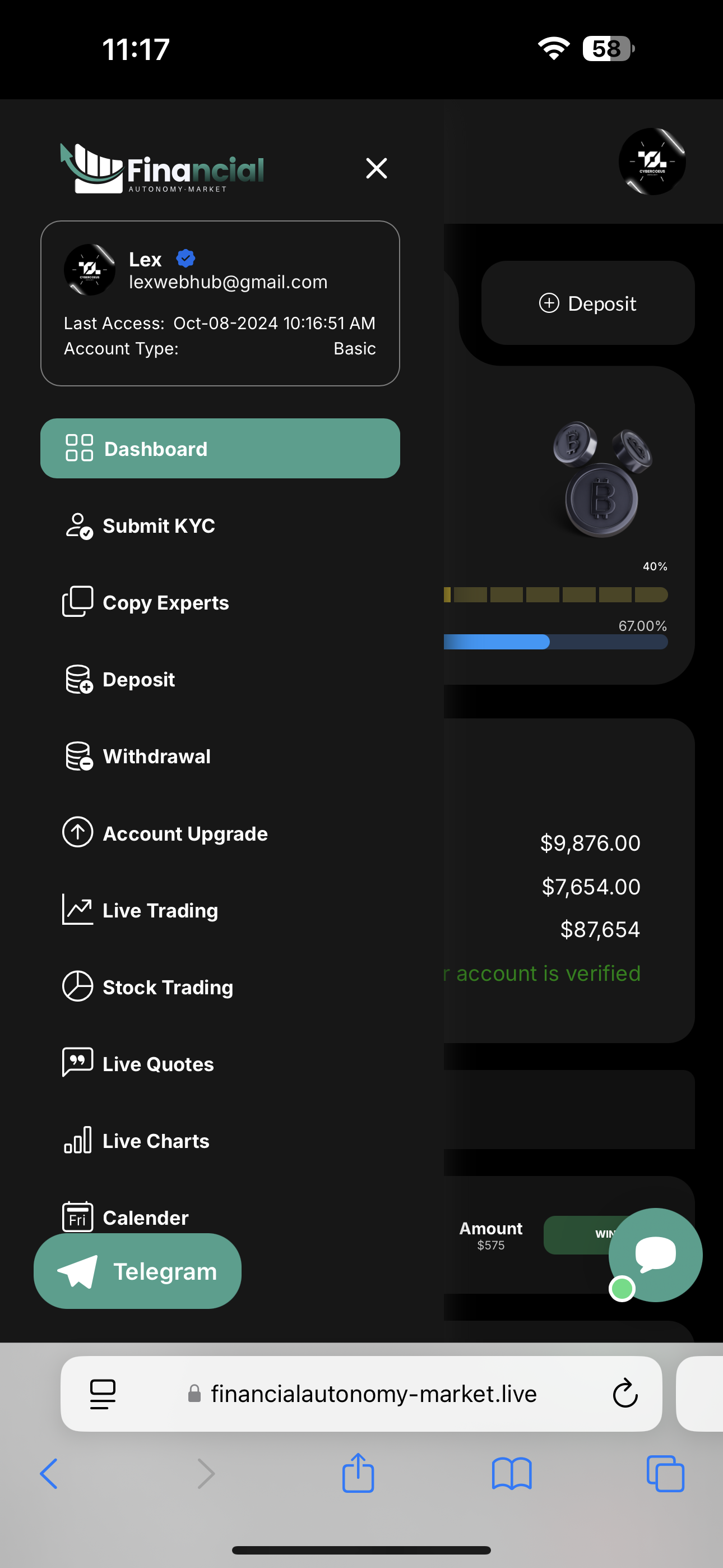723x1568 pixels.
Task: Open Stock Trading section
Action: [168, 988]
